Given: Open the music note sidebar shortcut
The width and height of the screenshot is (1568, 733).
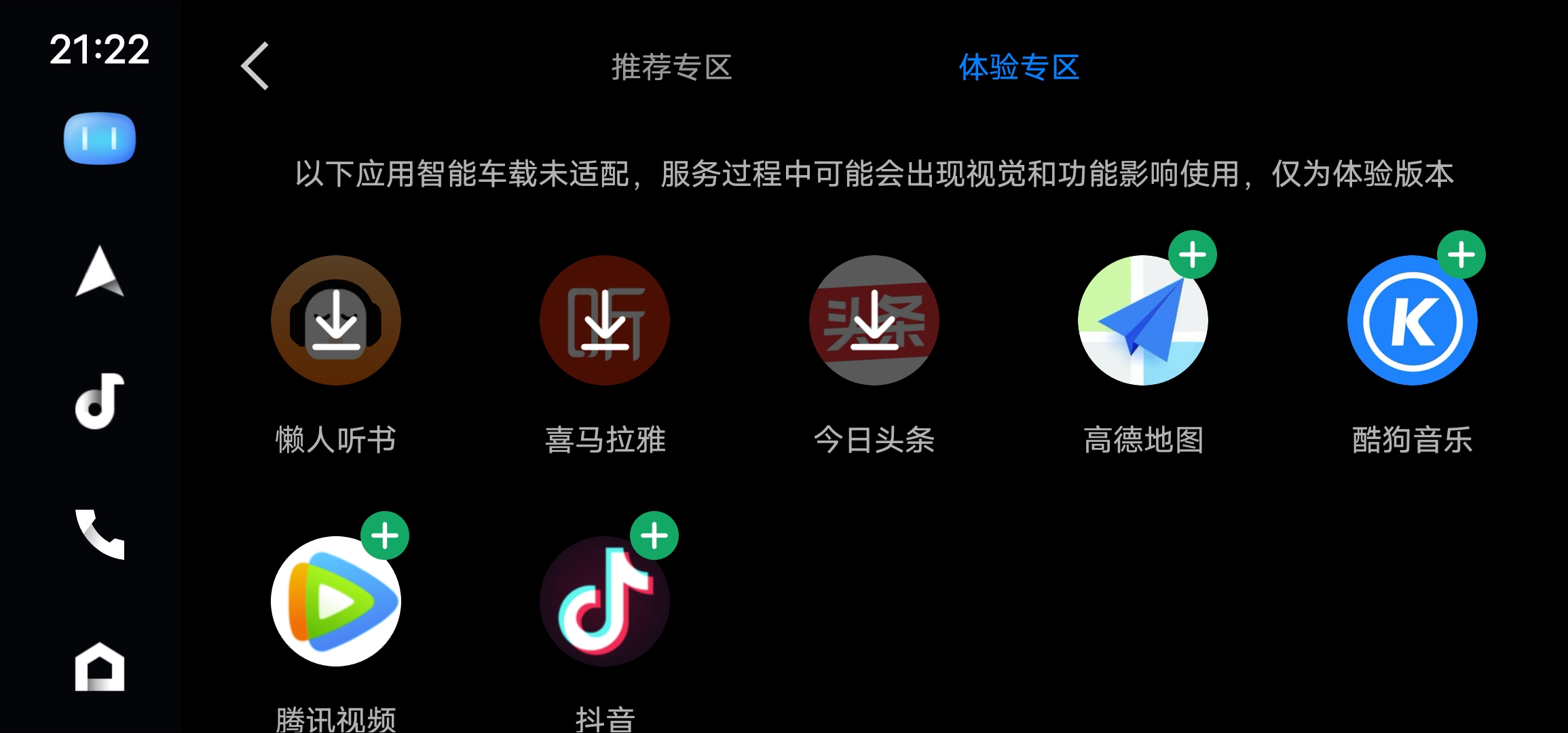Looking at the screenshot, I should tap(100, 401).
